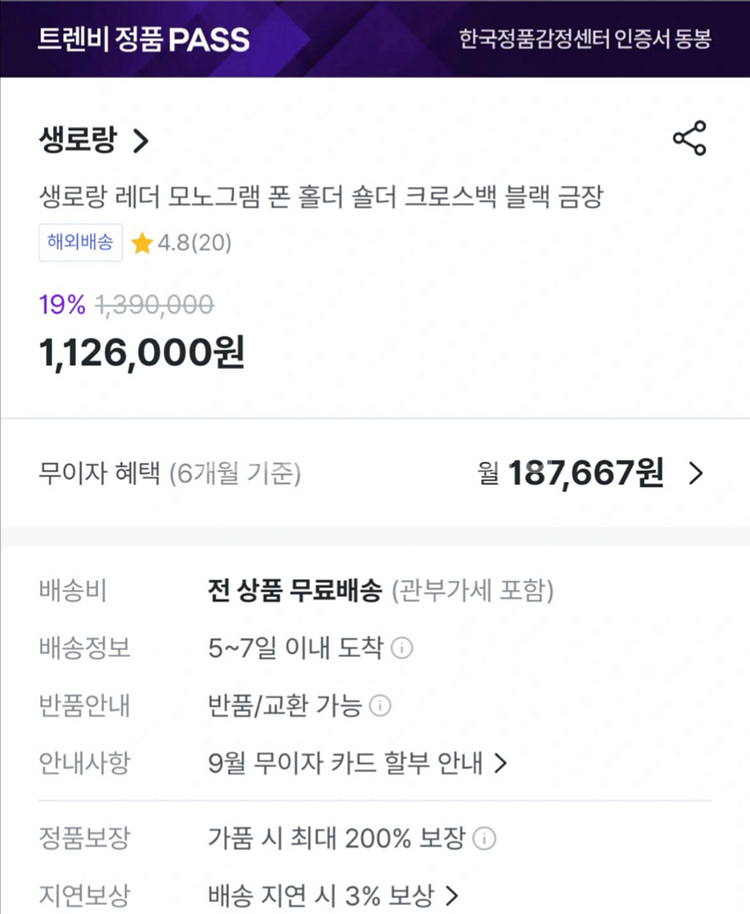Expand the 생로랑 brand page chevron
The height and width of the screenshot is (914, 750).
(139, 141)
